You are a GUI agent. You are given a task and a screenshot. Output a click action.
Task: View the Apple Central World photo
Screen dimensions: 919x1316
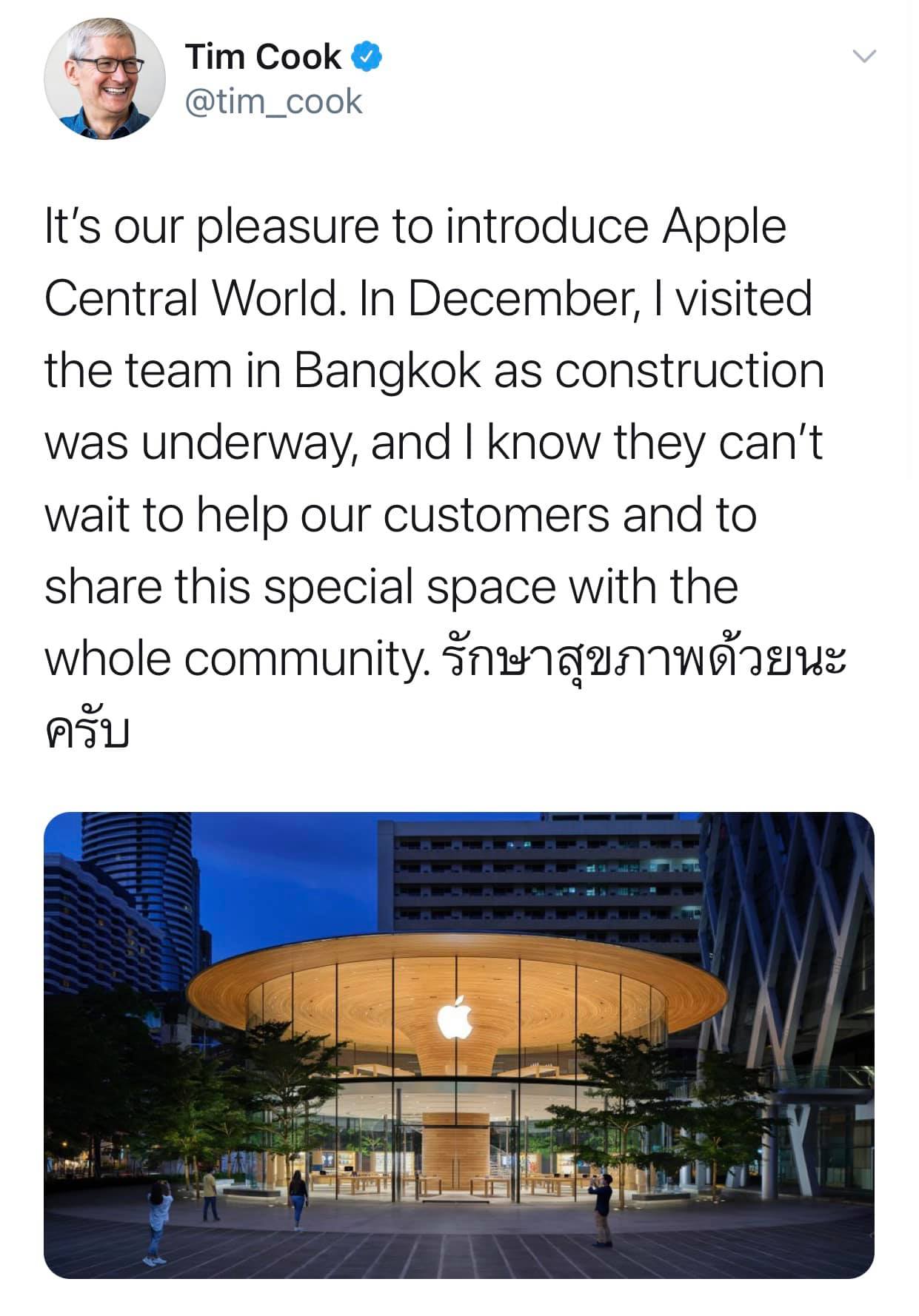pos(458,1044)
